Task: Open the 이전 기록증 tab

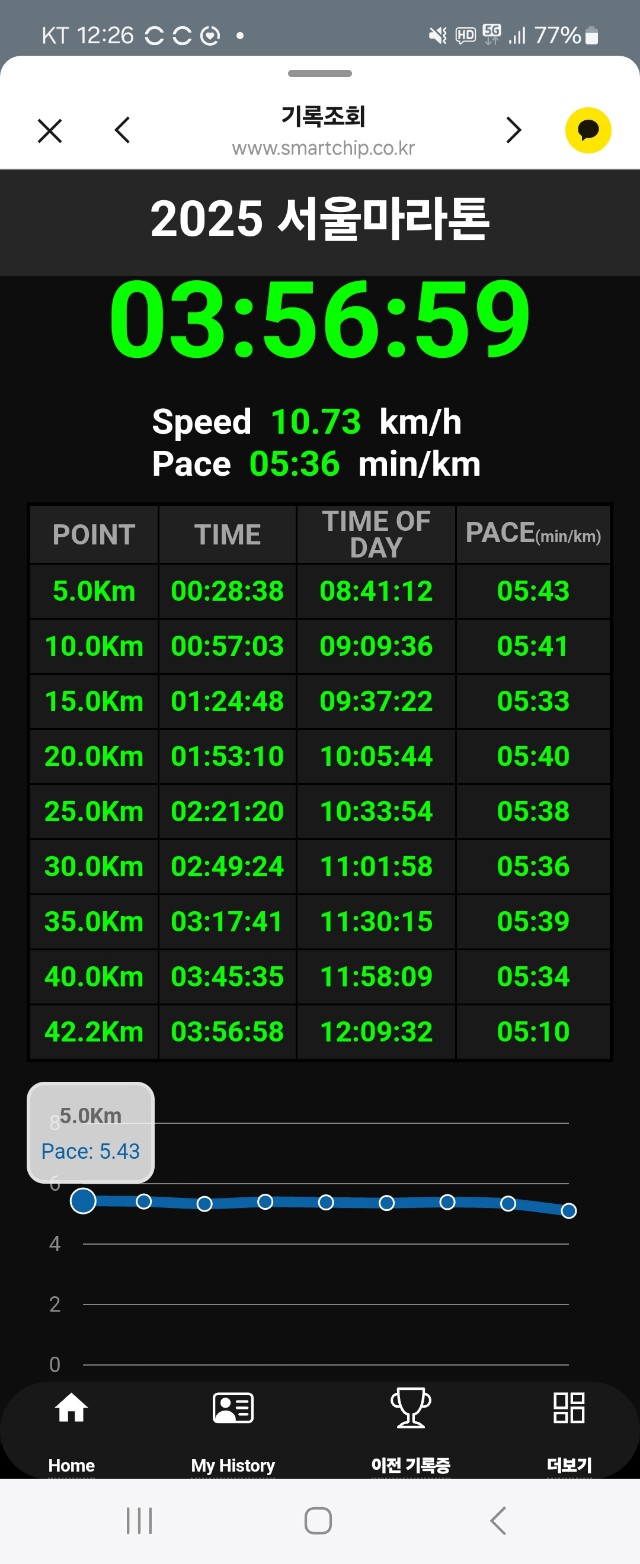Action: click(x=410, y=1430)
